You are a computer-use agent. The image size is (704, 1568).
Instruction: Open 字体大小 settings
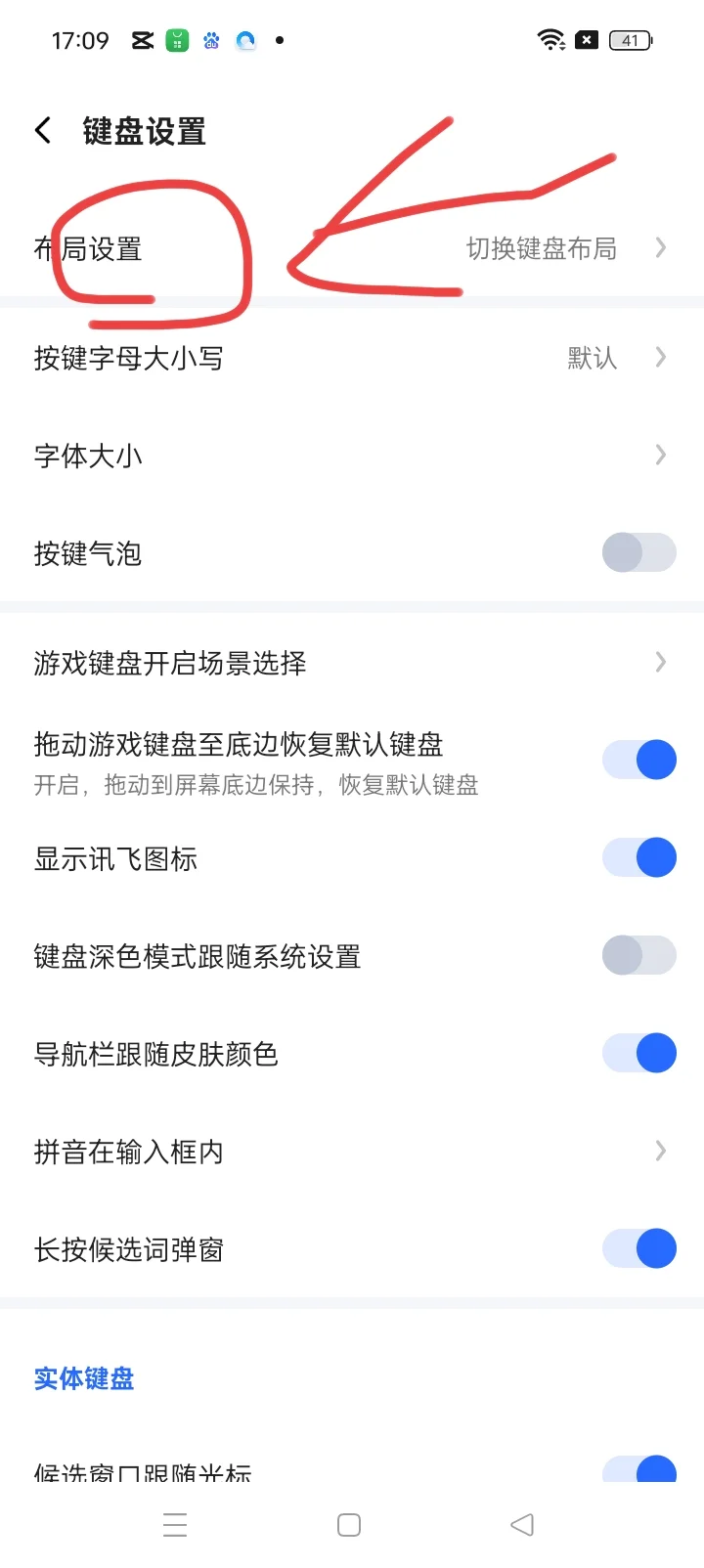point(352,455)
